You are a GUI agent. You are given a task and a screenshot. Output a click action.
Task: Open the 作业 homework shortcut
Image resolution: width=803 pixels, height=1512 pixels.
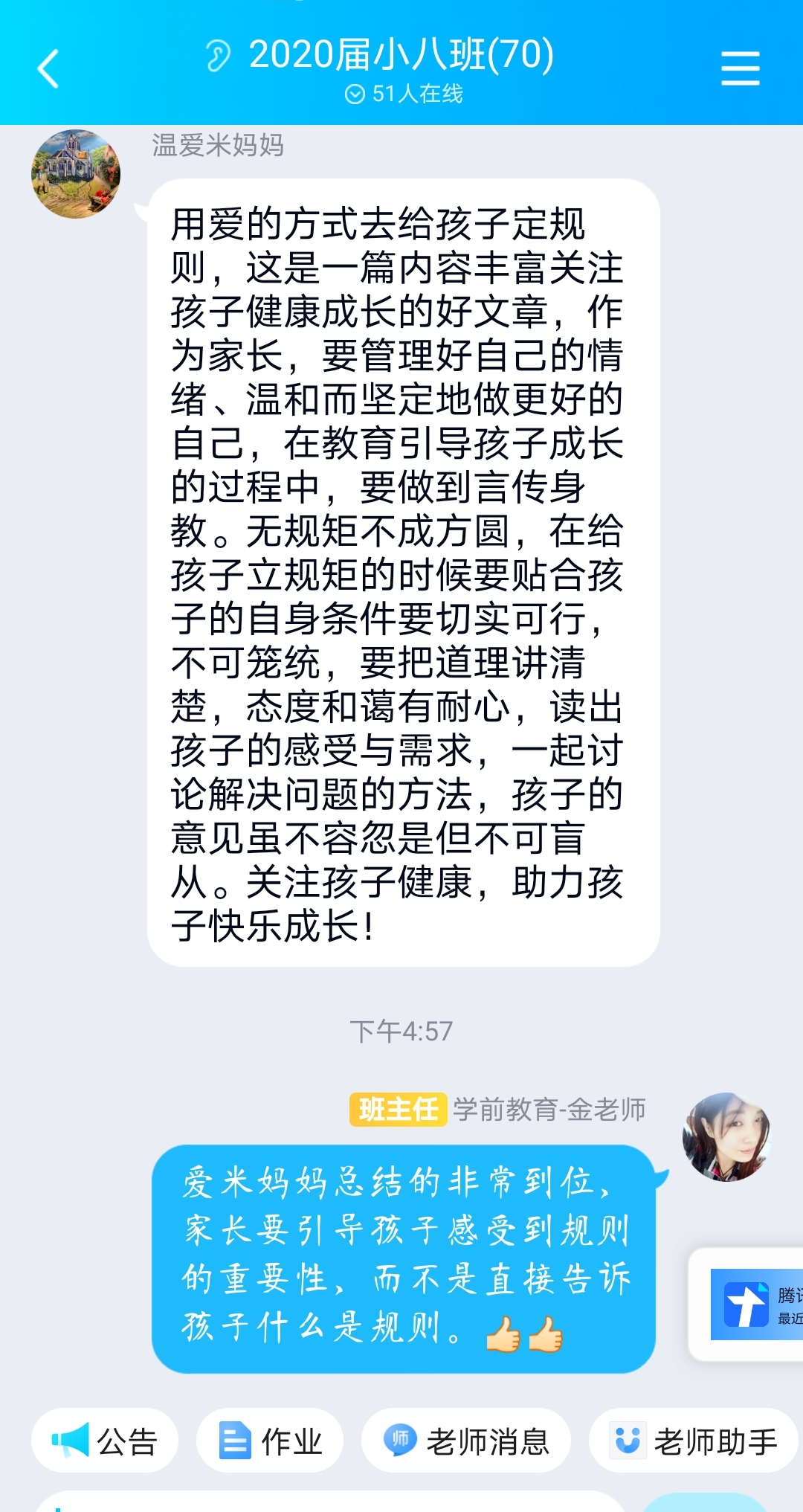270,1441
